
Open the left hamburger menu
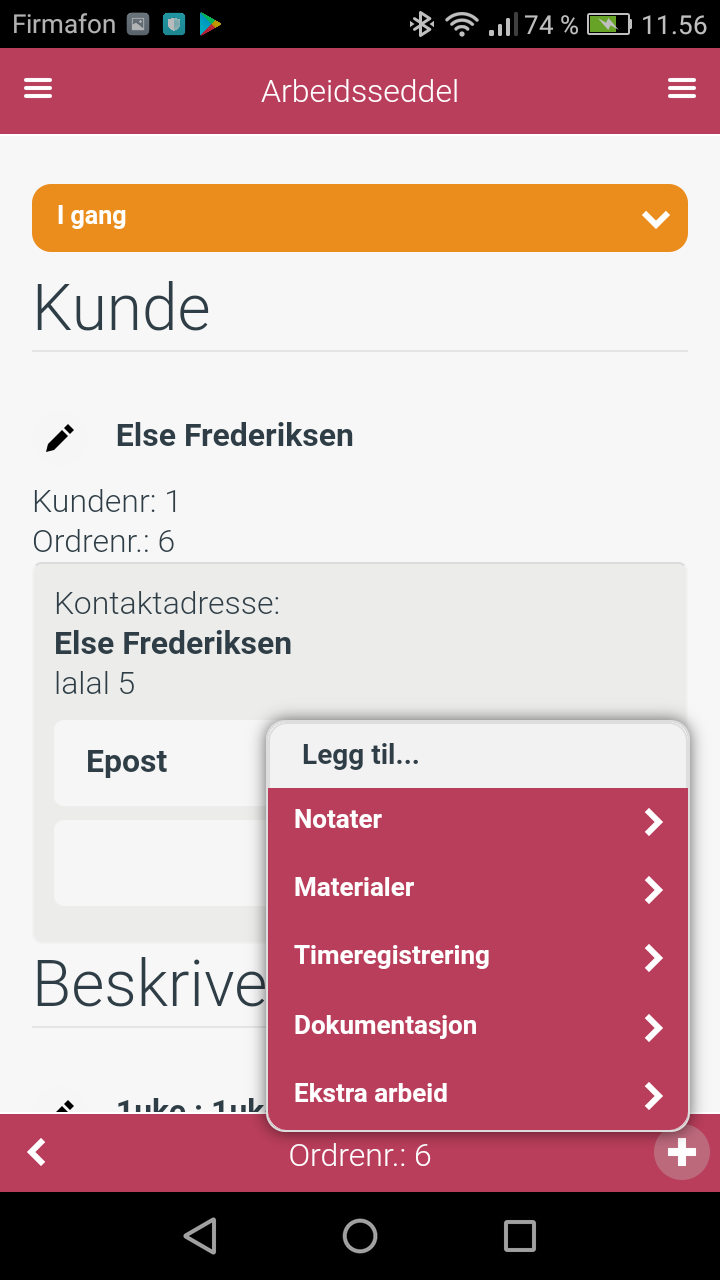(38, 89)
